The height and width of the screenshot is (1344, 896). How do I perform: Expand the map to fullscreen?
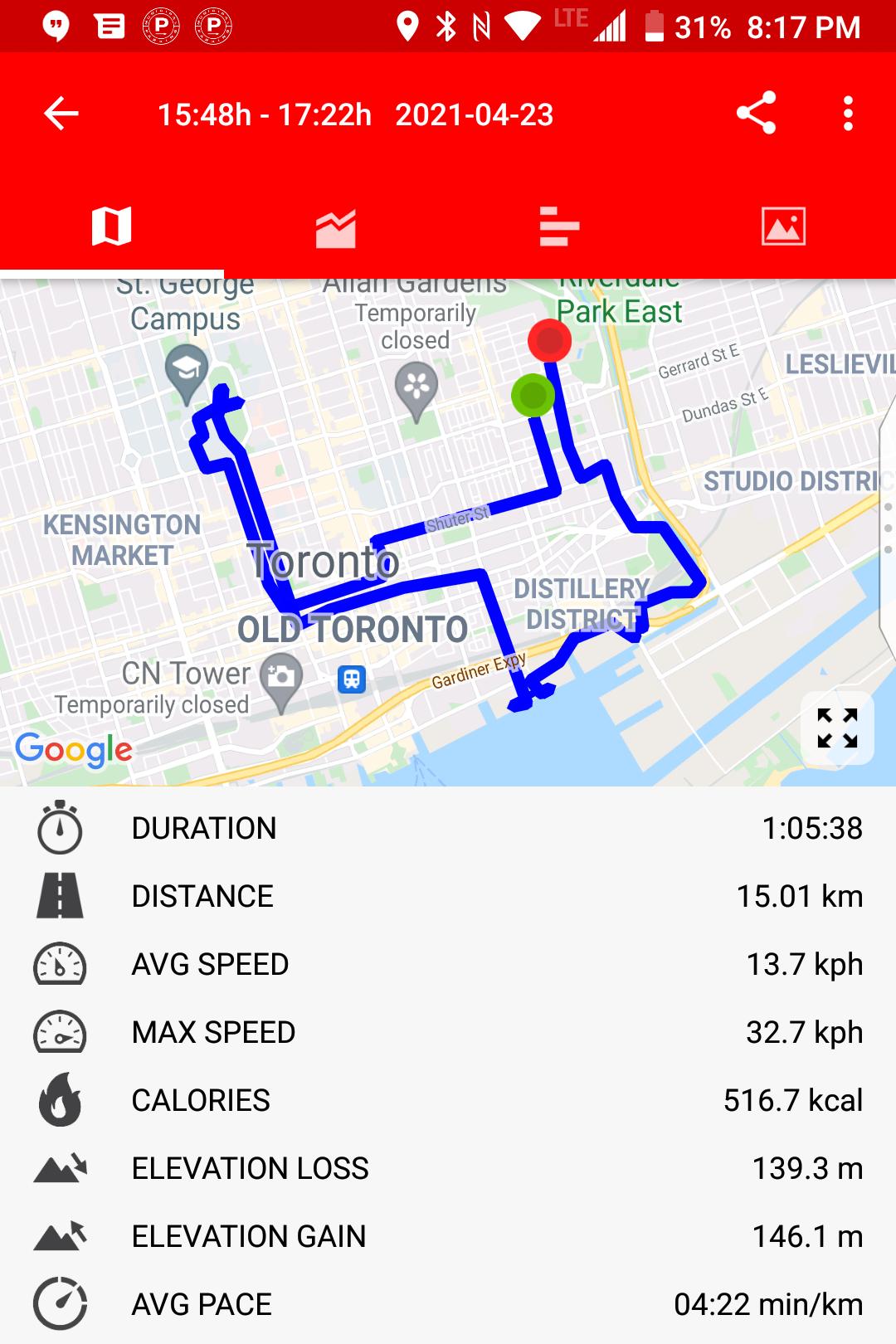(837, 728)
